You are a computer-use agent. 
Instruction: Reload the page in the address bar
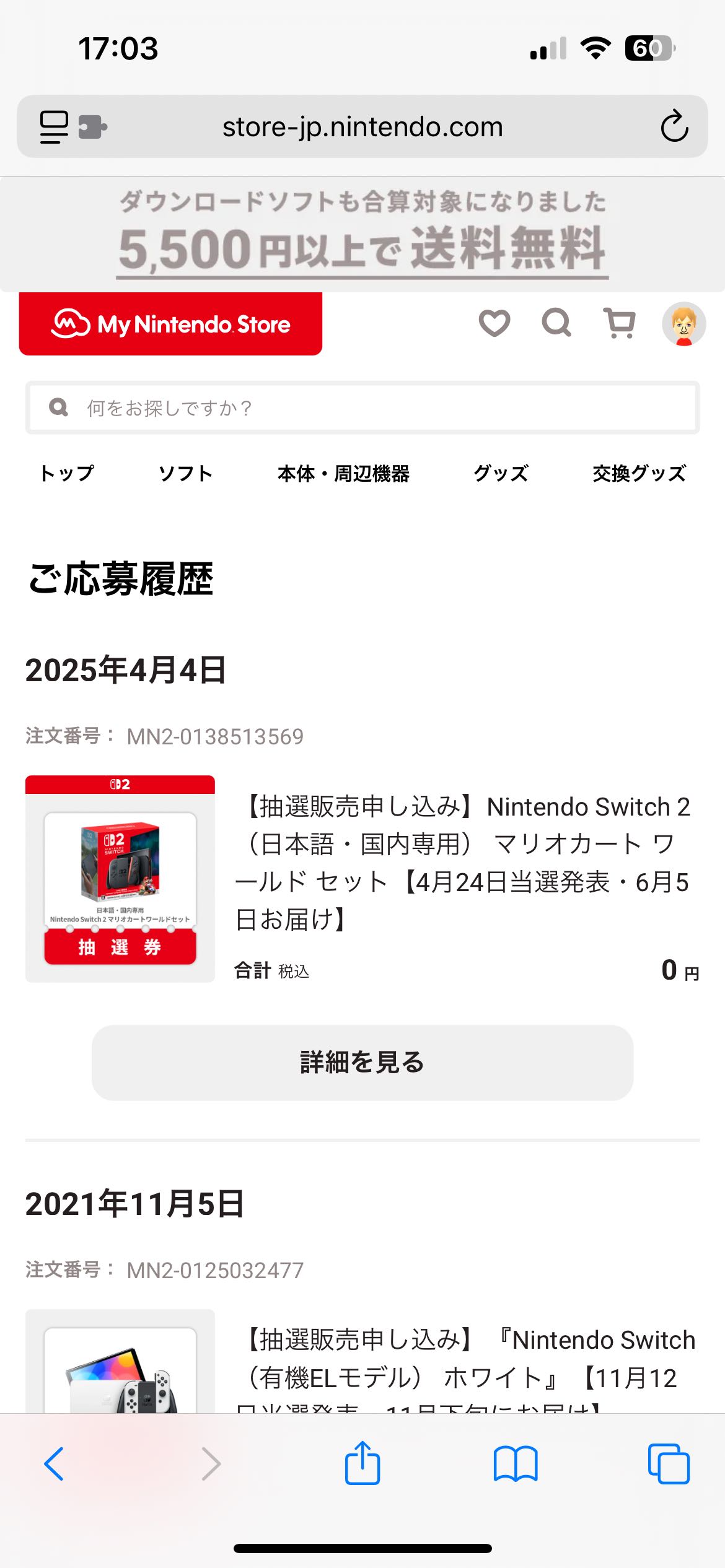tap(674, 126)
